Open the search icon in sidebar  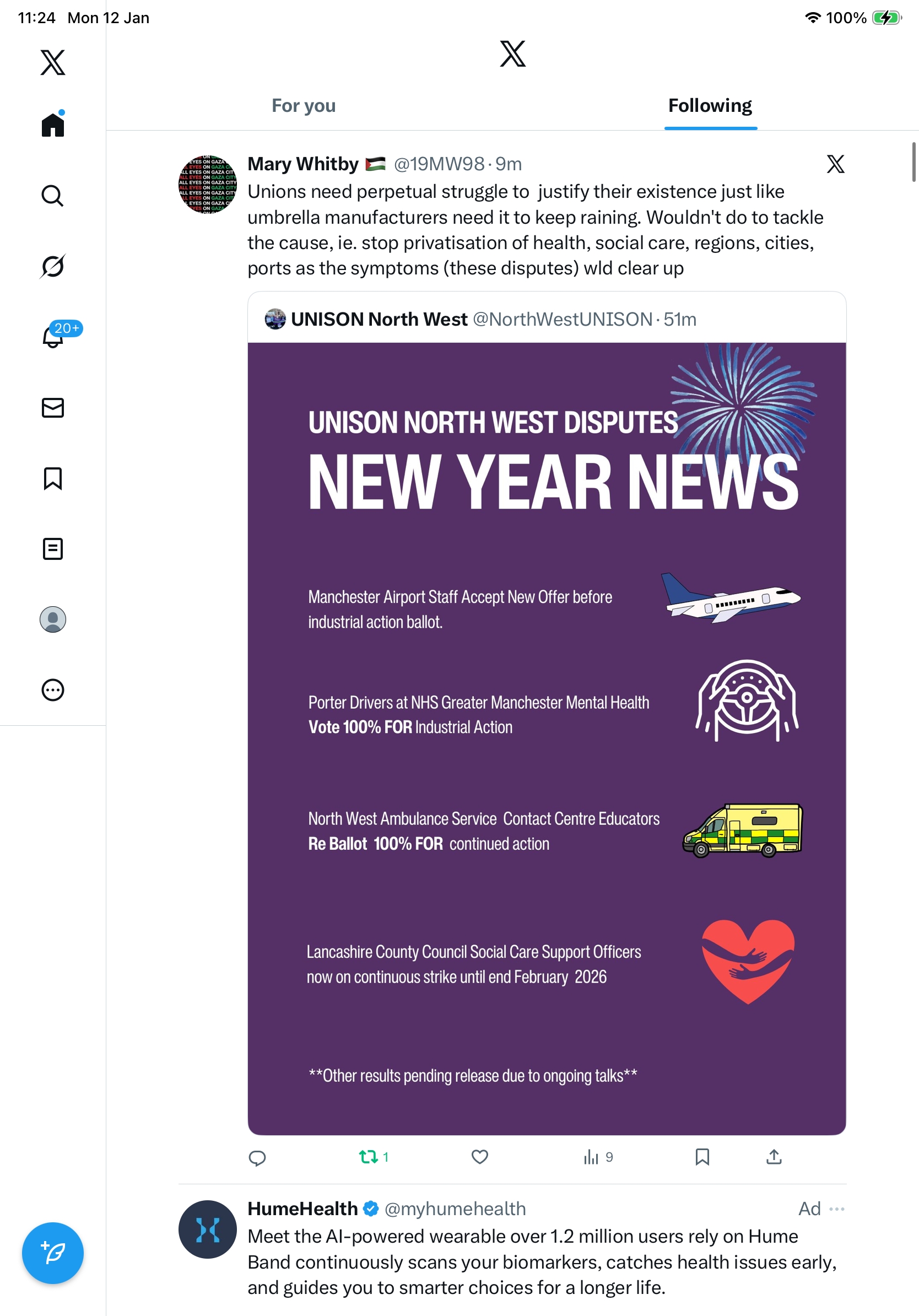53,196
